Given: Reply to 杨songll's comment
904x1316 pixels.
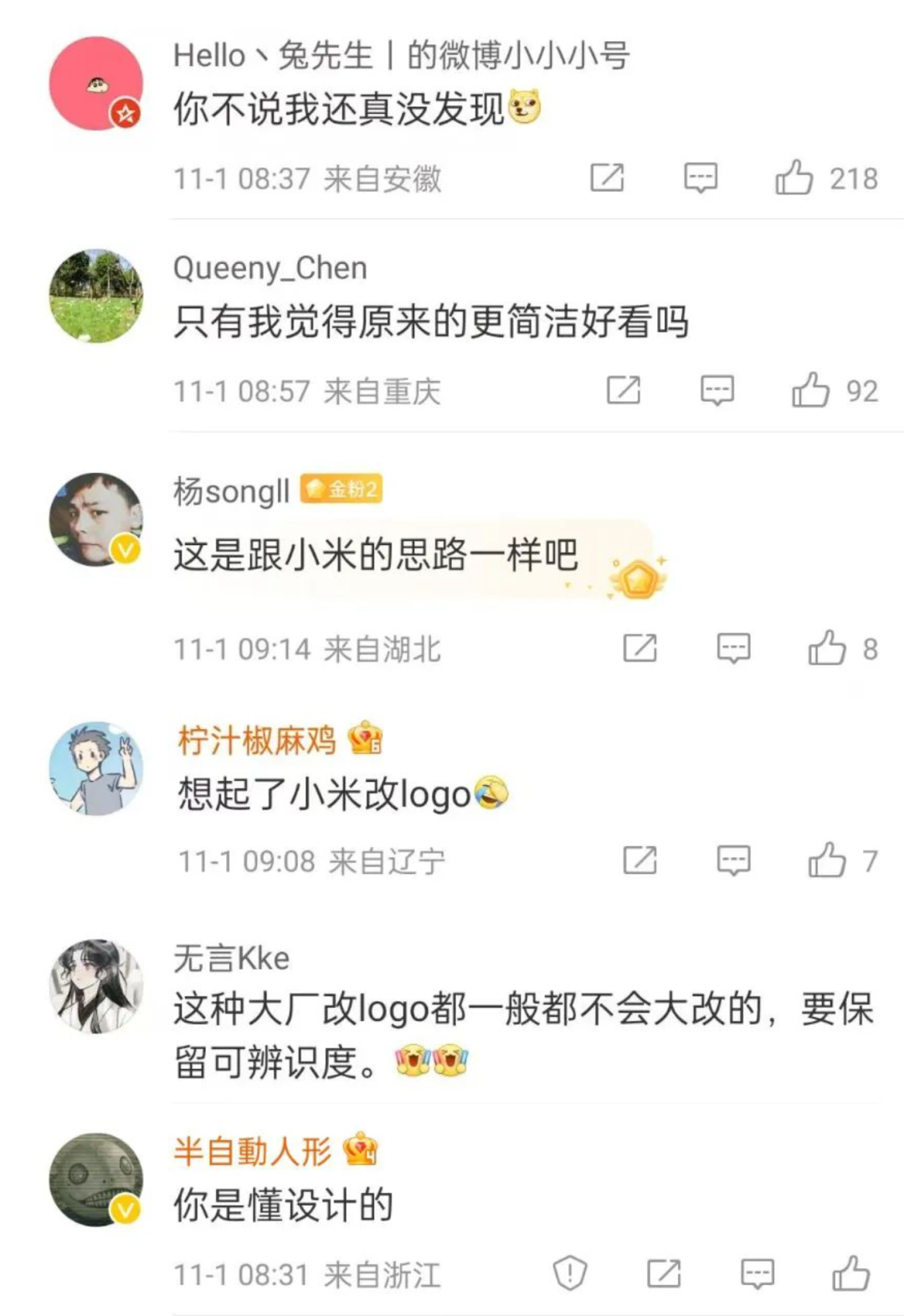Looking at the screenshot, I should tap(734, 648).
